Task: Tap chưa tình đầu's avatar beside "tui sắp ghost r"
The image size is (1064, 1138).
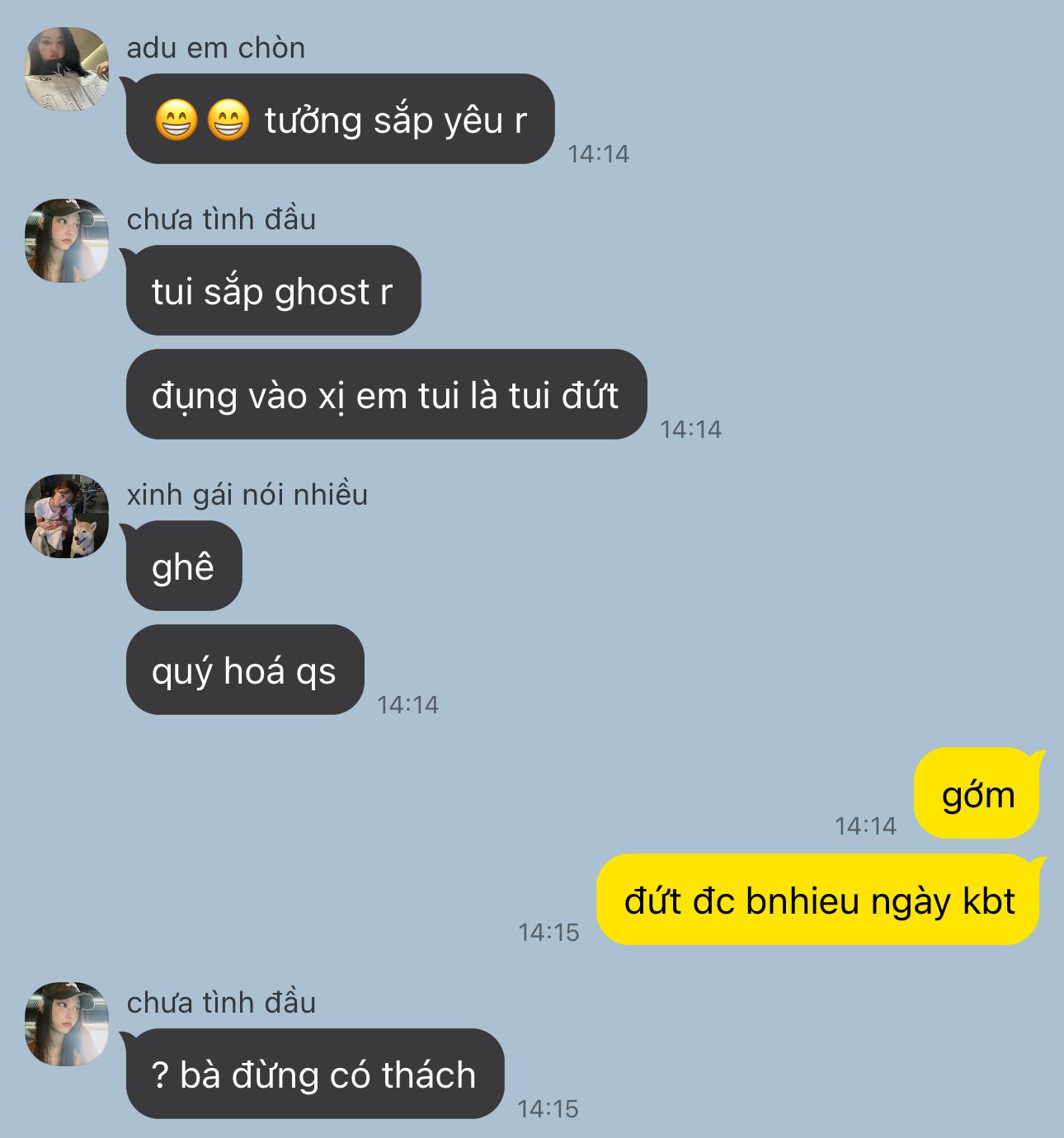Action: (x=67, y=240)
